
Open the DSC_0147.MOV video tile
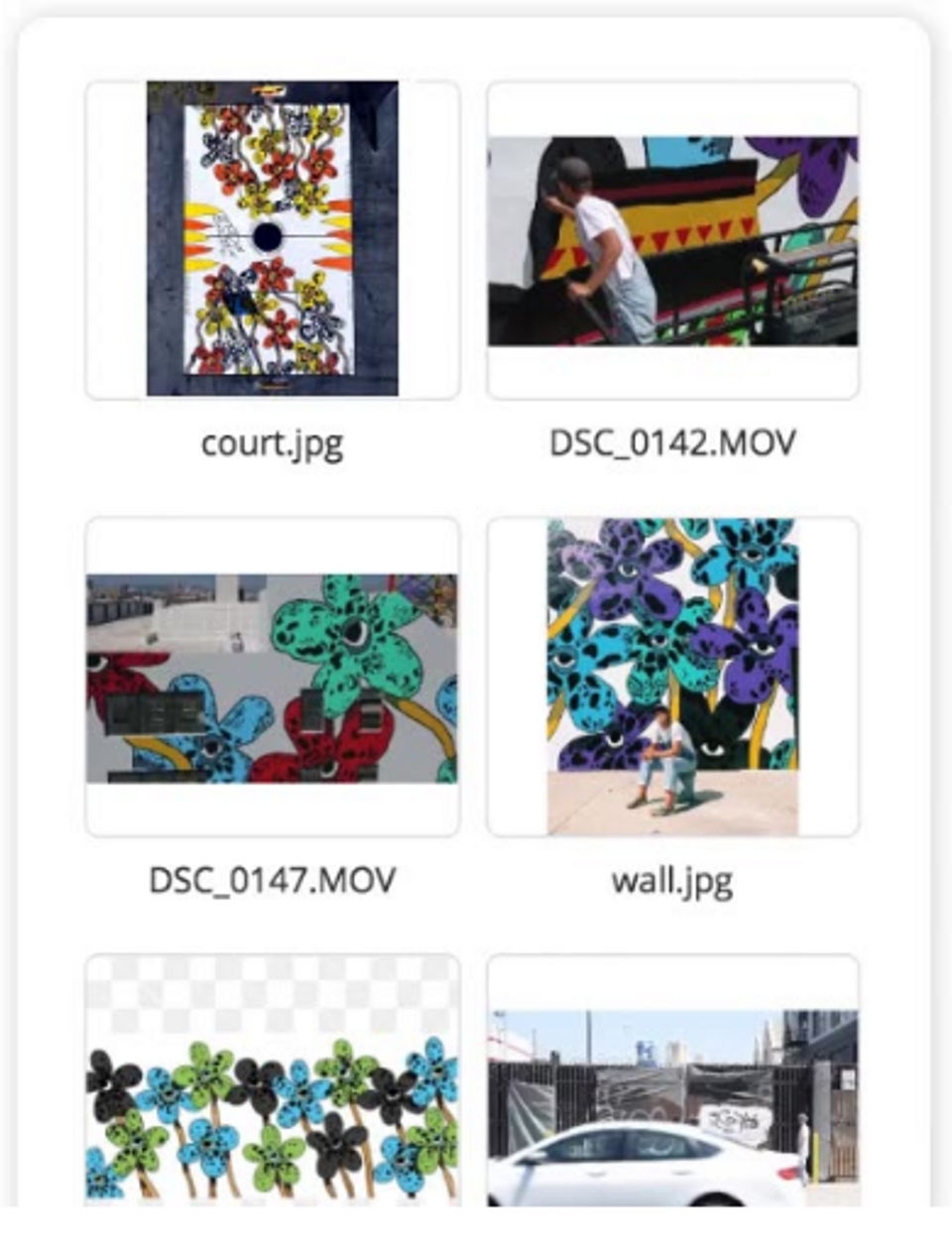click(x=272, y=677)
